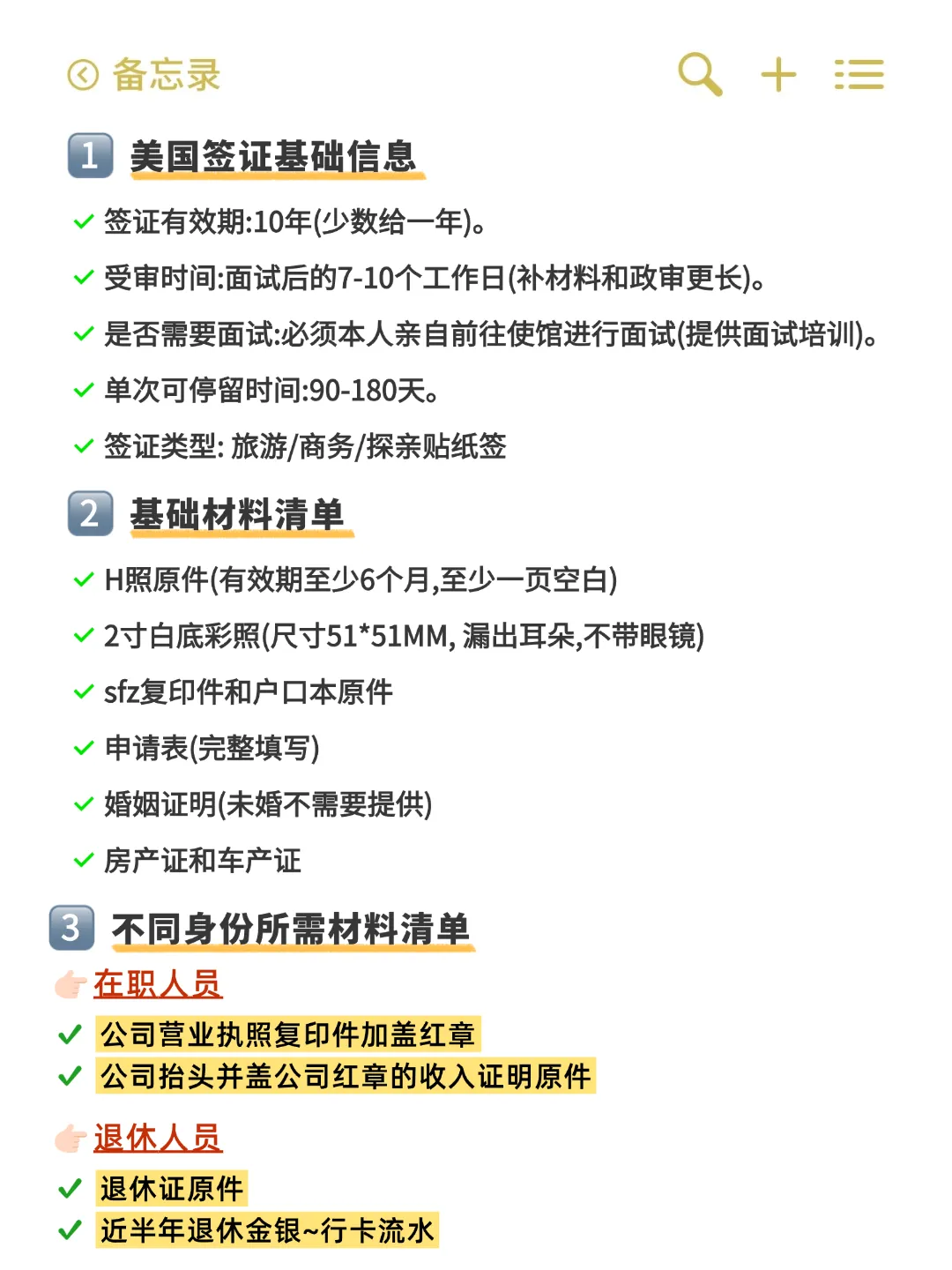The height and width of the screenshot is (1270, 952).
Task: Tap the numbered badge 2 before 基础材料清单
Action: click(x=88, y=512)
